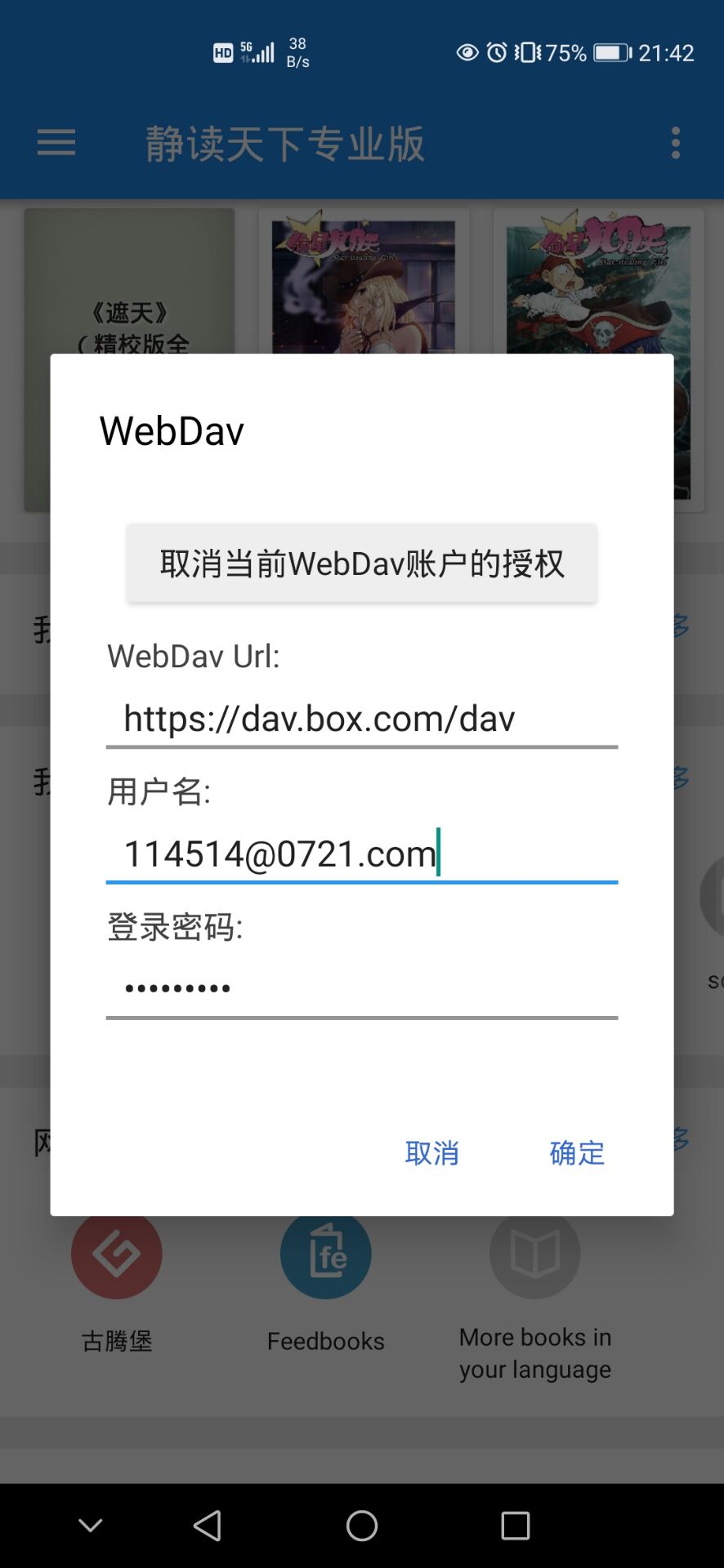Select the login password field

[361, 988]
